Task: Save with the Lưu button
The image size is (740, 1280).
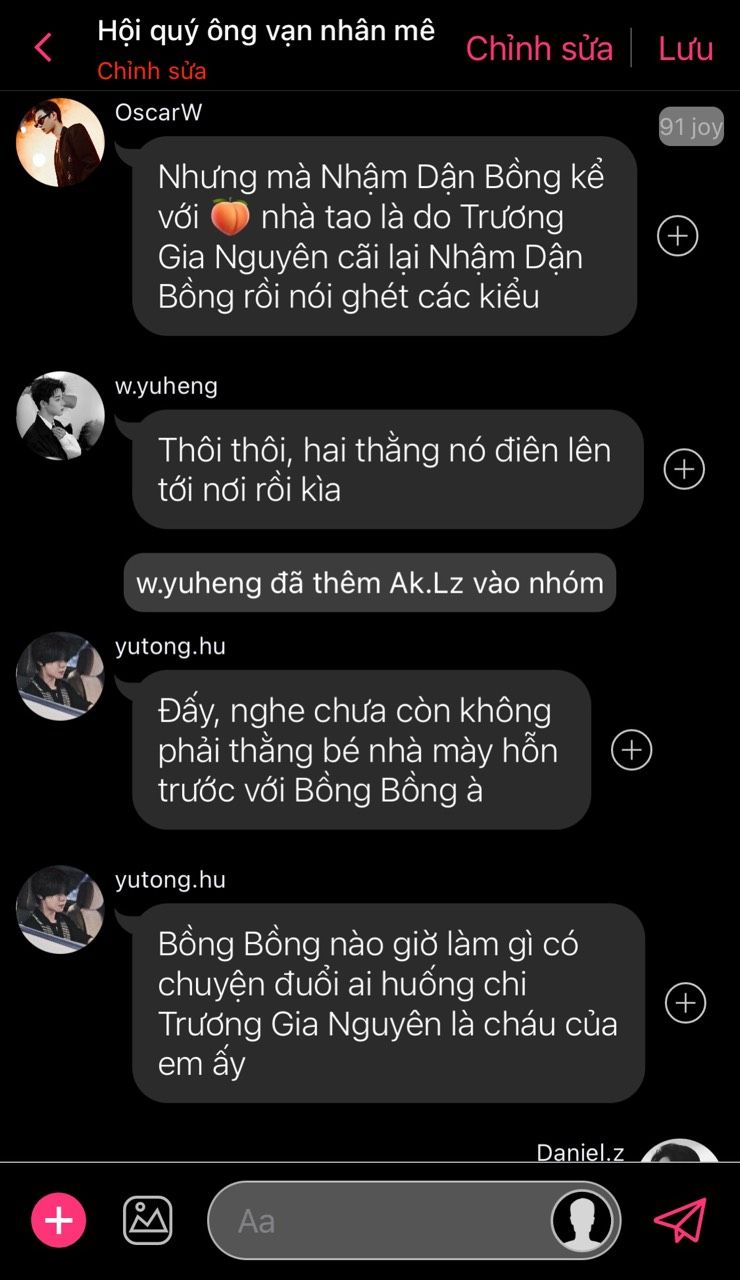Action: coord(685,48)
